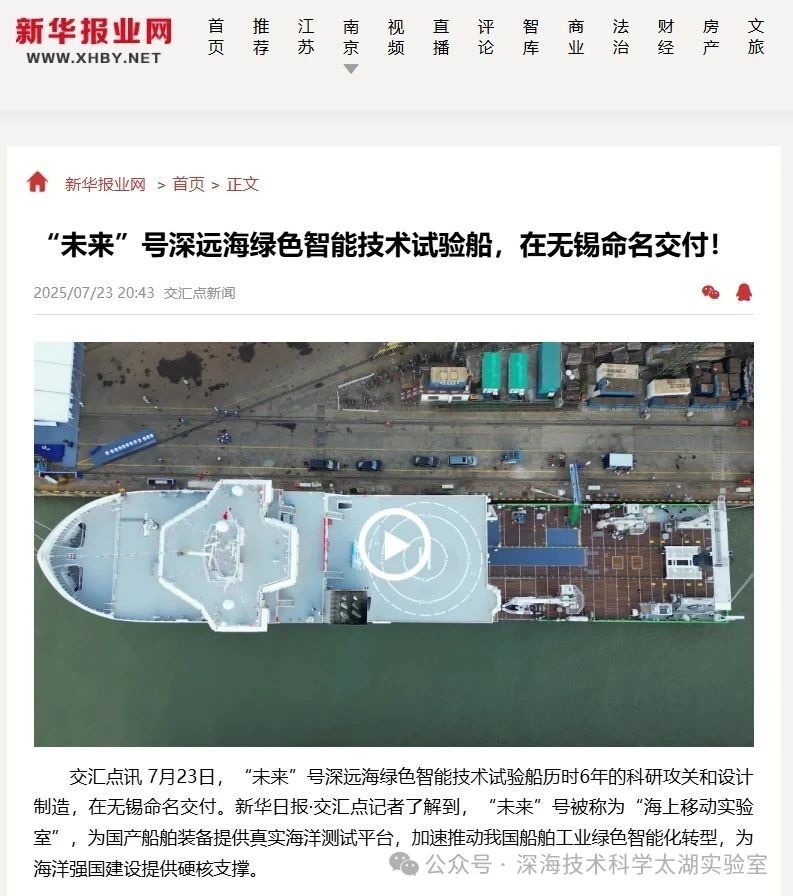Play the ship video
Viewport: 793px width, 896px height.
pos(394,545)
